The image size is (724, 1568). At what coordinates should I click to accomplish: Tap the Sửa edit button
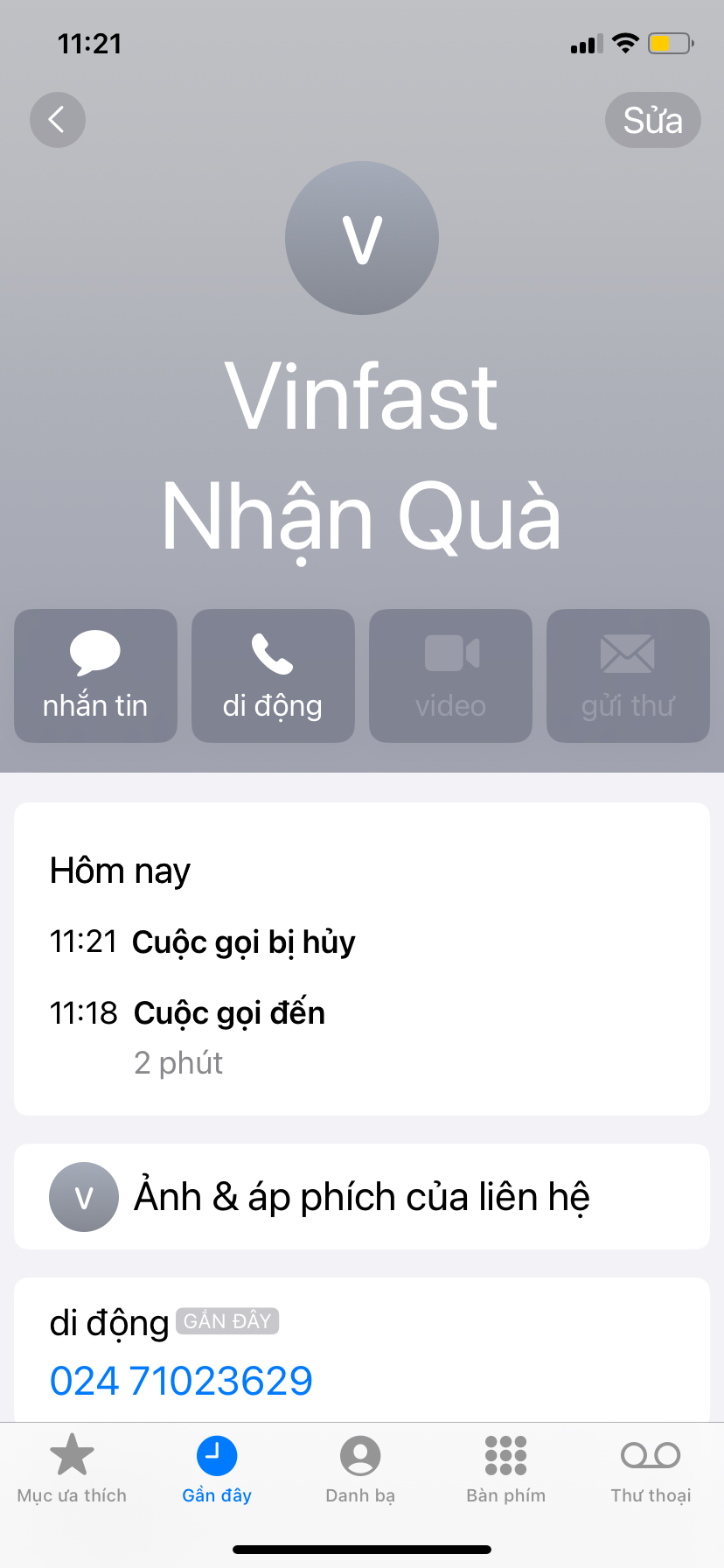(x=652, y=120)
